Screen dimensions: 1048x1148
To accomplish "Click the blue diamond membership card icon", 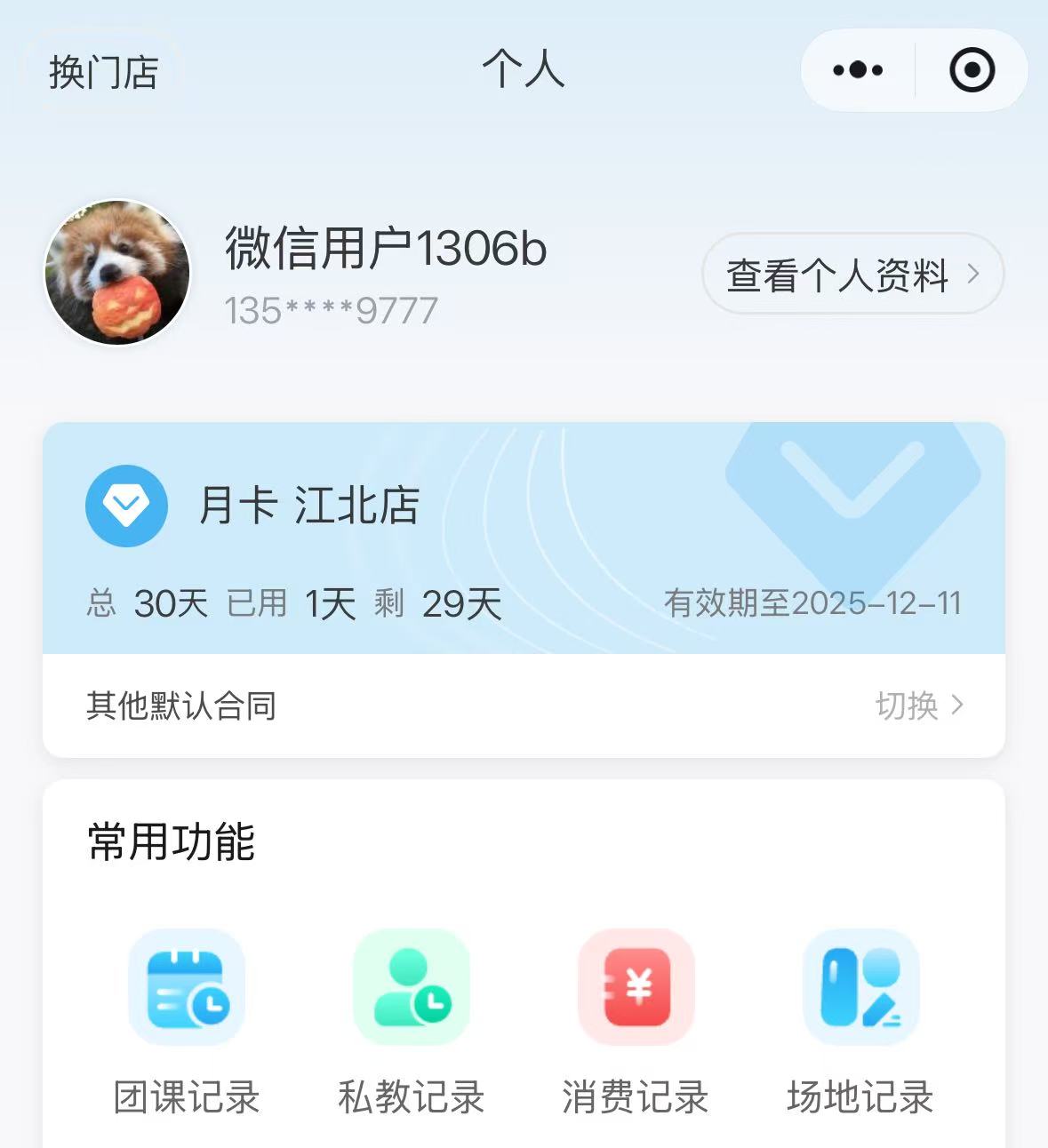I will (x=126, y=504).
